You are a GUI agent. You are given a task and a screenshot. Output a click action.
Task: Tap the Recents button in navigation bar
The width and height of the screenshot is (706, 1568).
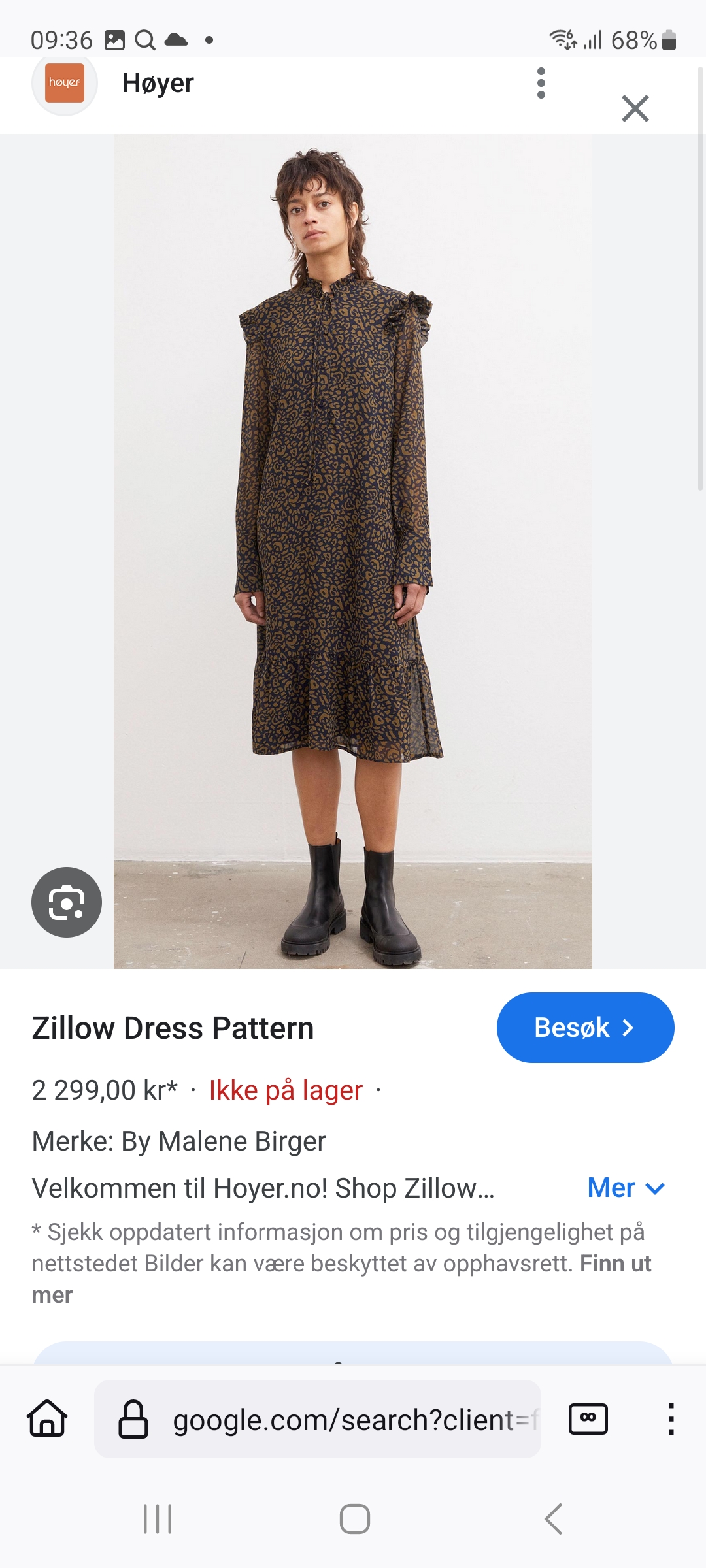coord(157,1519)
